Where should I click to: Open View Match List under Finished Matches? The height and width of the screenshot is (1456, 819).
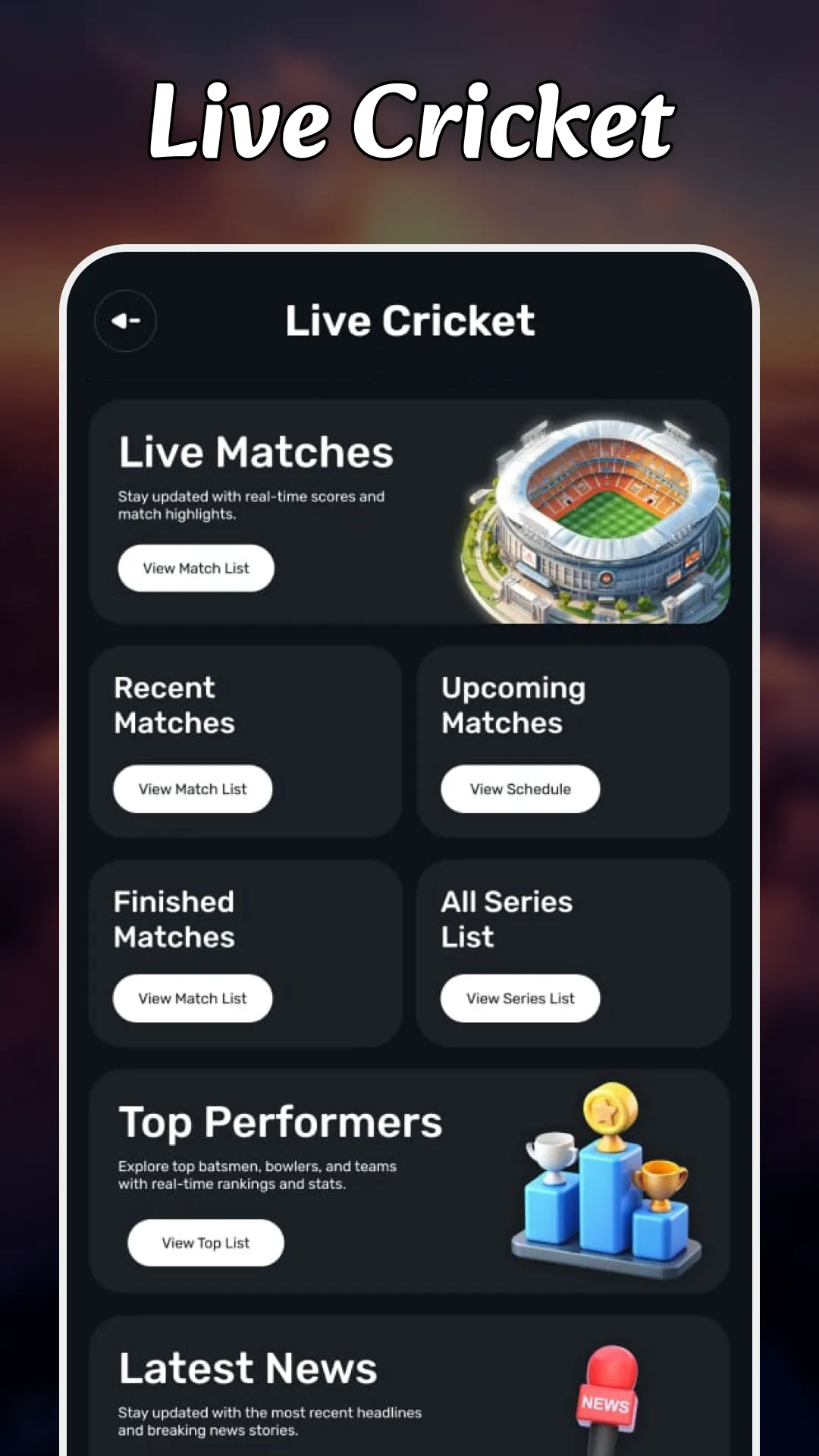coord(192,998)
